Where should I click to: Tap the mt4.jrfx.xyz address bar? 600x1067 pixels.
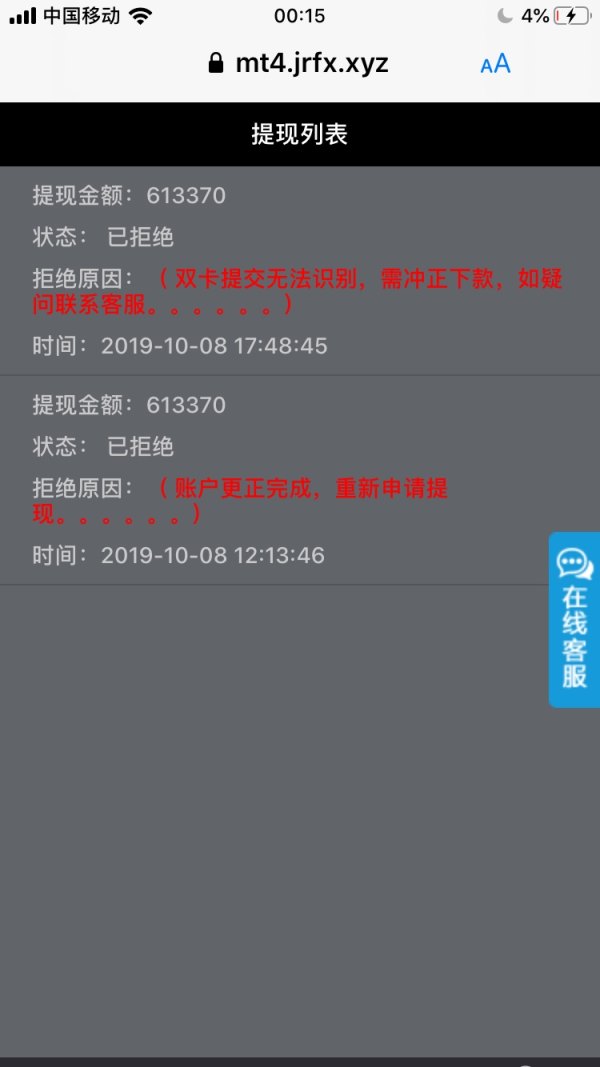point(298,64)
